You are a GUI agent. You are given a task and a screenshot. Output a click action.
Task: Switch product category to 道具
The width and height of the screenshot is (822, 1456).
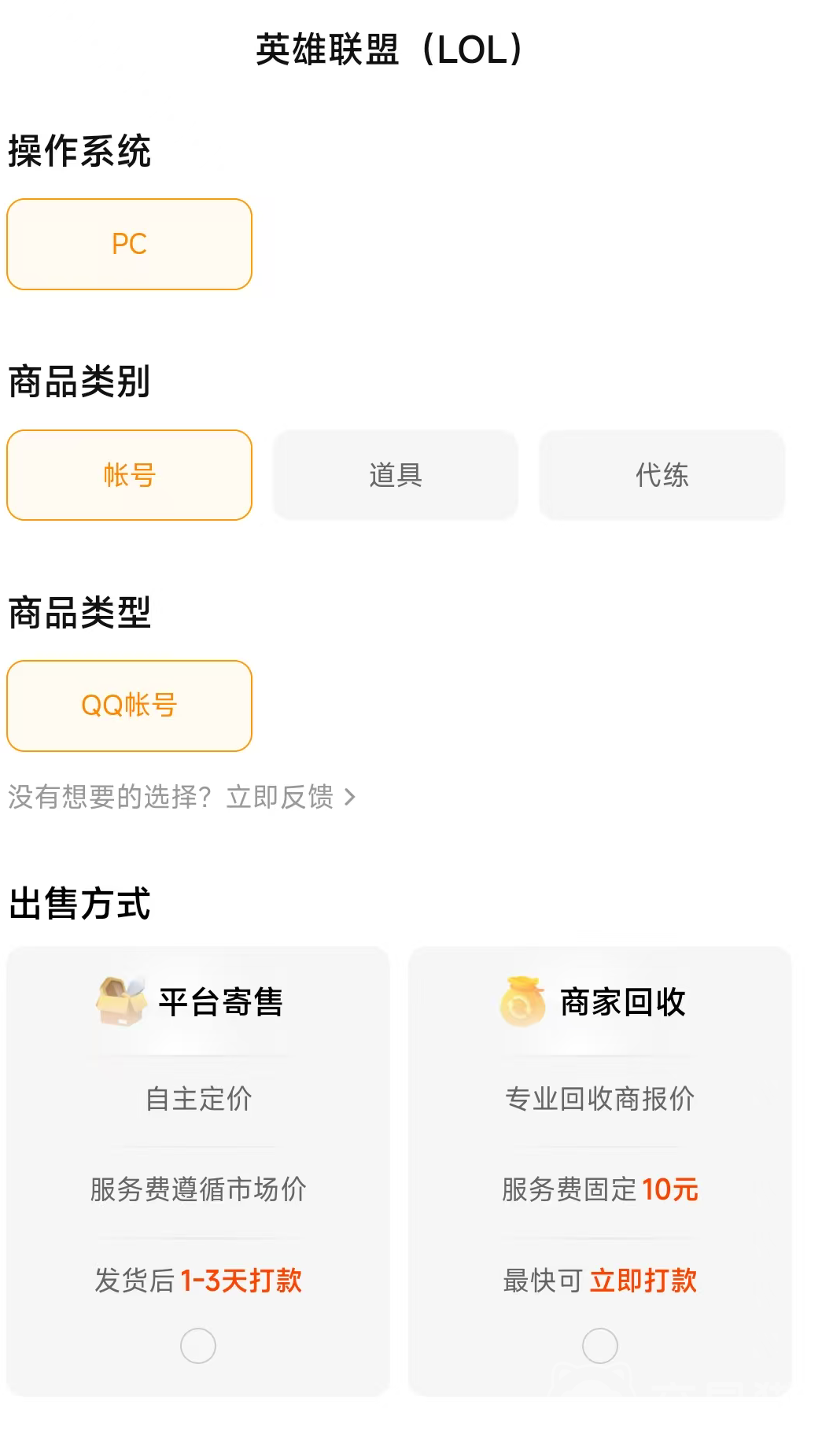[x=395, y=475]
